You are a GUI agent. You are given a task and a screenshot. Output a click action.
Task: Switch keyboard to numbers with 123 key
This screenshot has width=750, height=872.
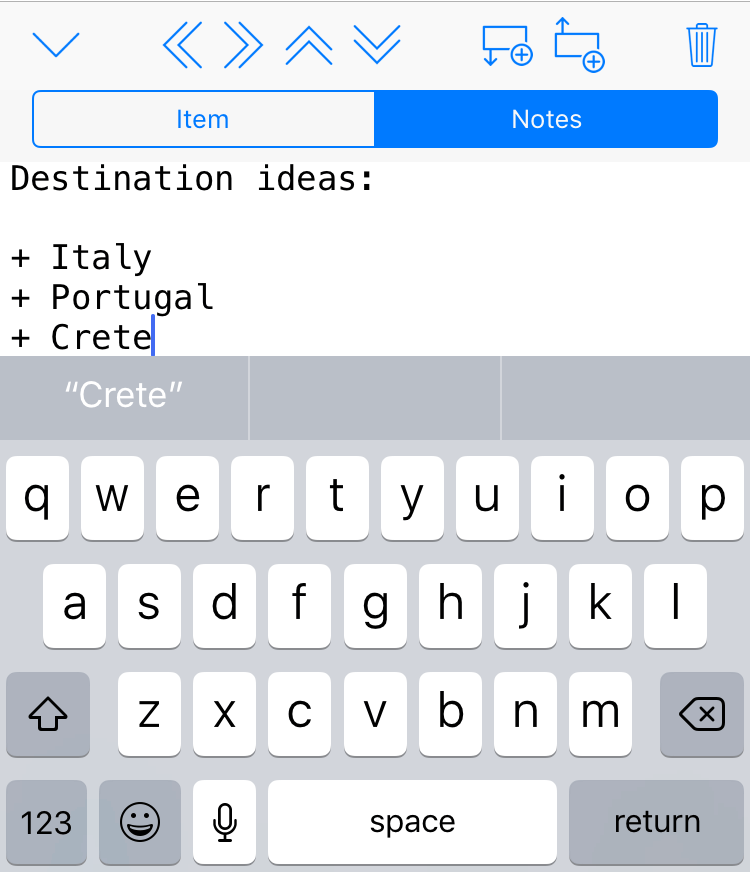pyautogui.click(x=46, y=822)
